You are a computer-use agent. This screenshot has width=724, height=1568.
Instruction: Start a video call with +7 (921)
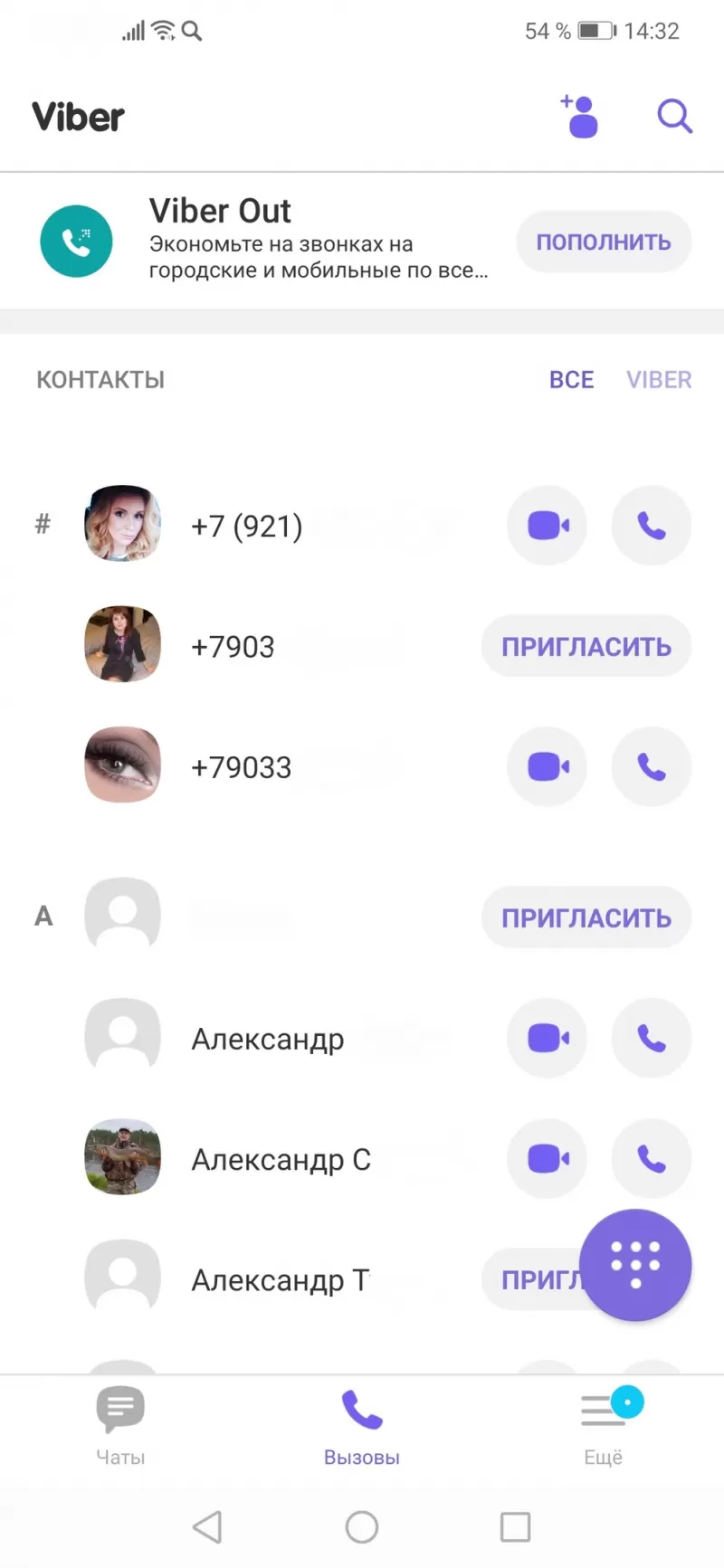(x=547, y=525)
